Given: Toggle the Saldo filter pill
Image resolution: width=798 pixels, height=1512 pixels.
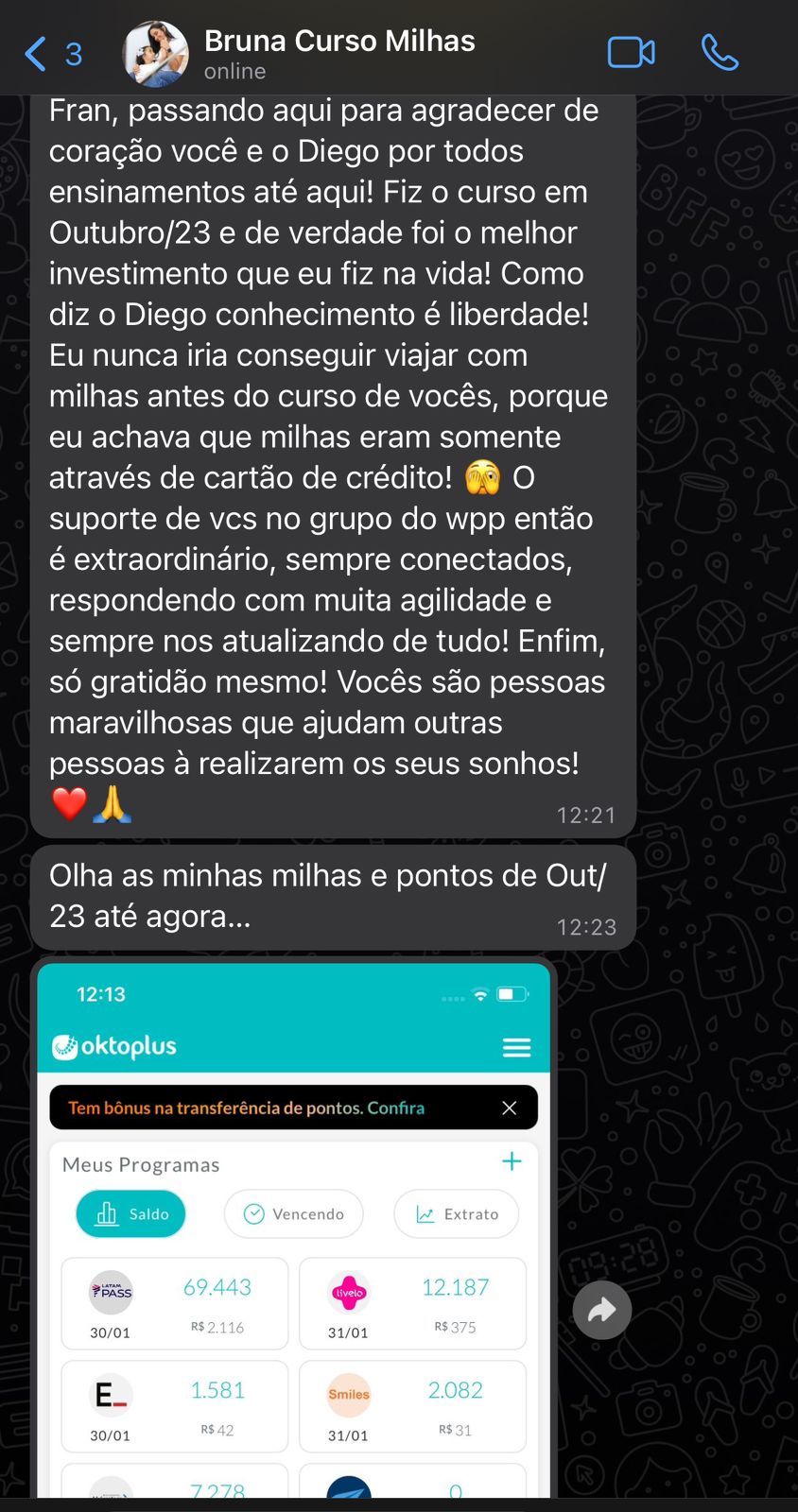Looking at the screenshot, I should 130,1213.
